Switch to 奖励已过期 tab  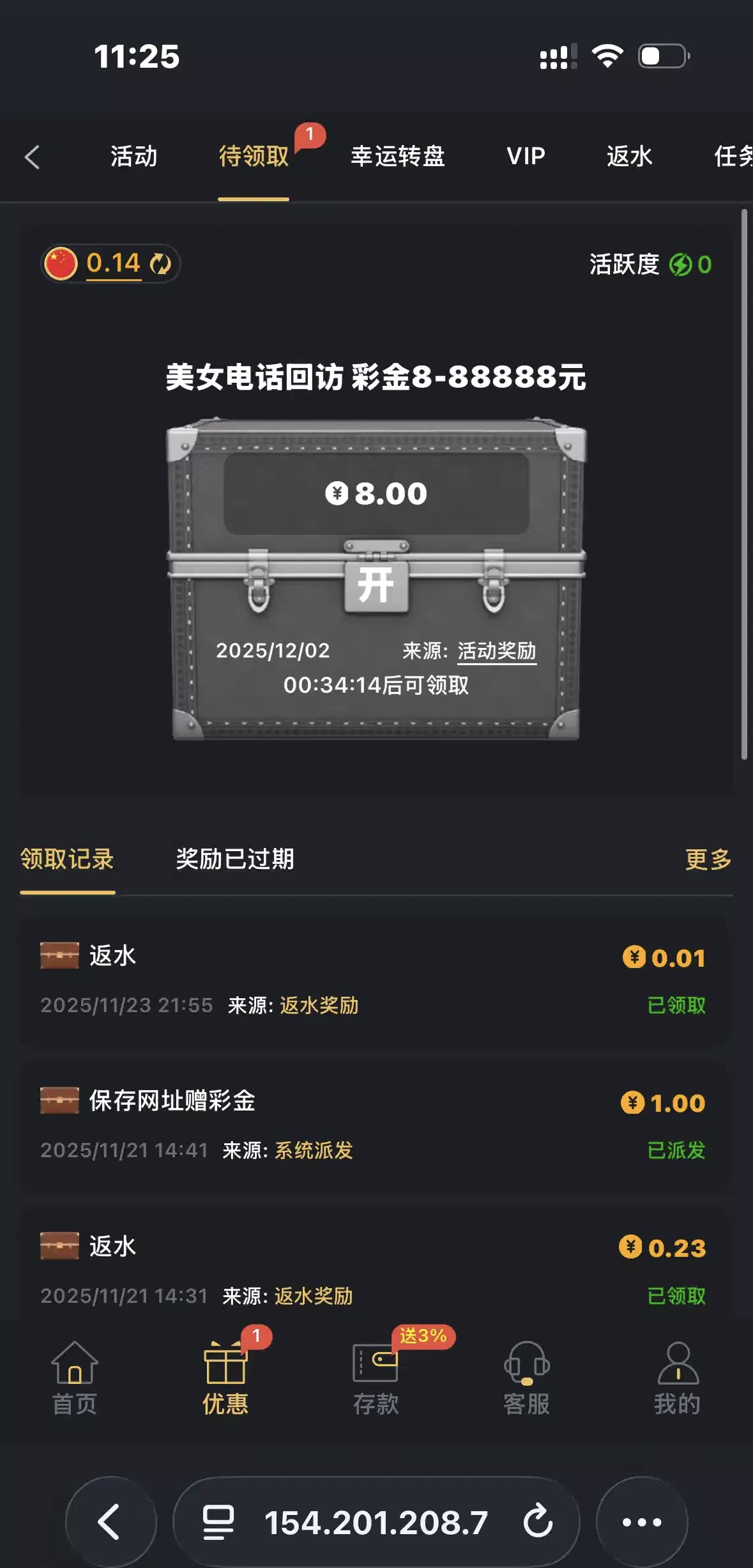(234, 859)
